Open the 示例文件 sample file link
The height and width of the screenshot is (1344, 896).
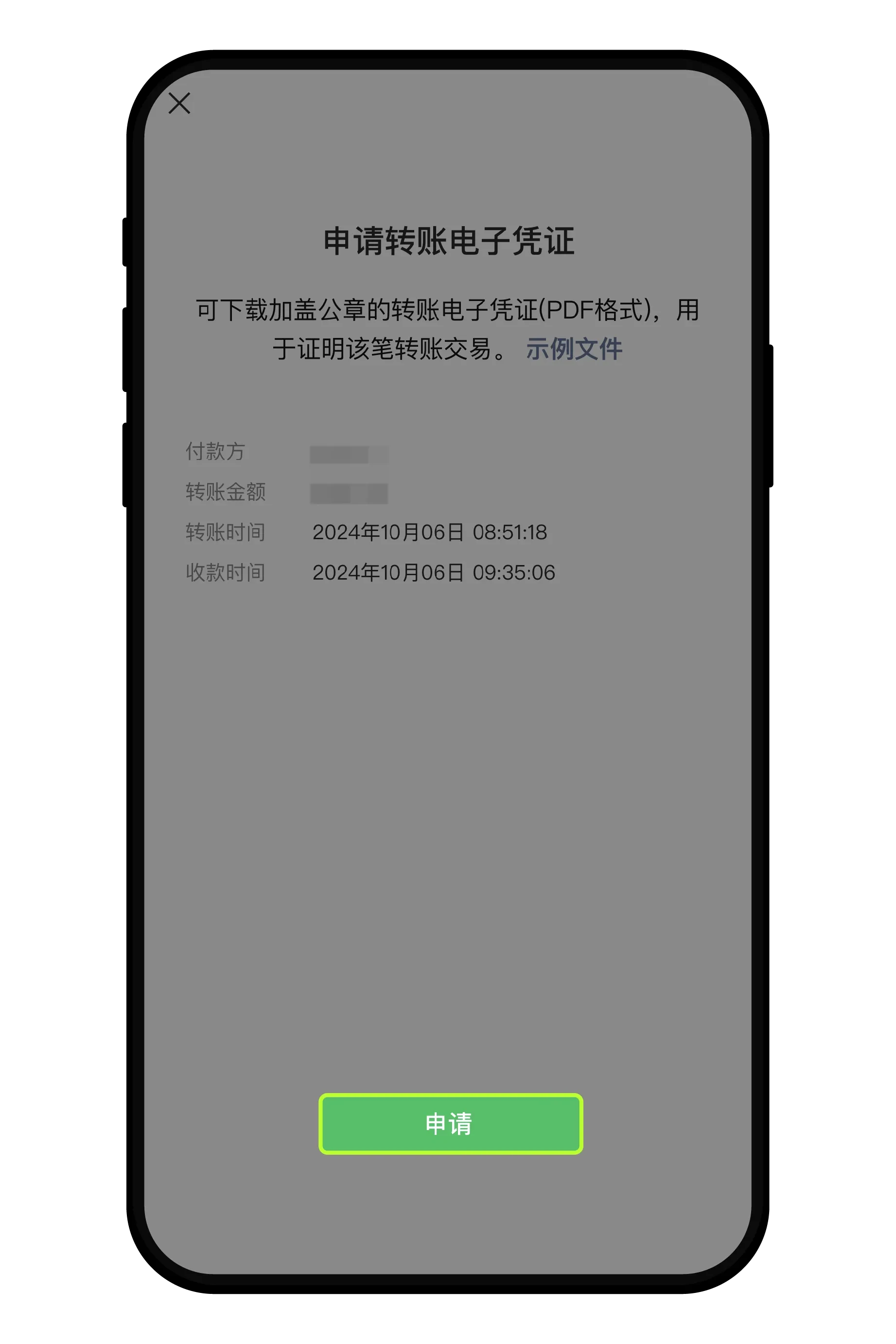click(x=574, y=349)
